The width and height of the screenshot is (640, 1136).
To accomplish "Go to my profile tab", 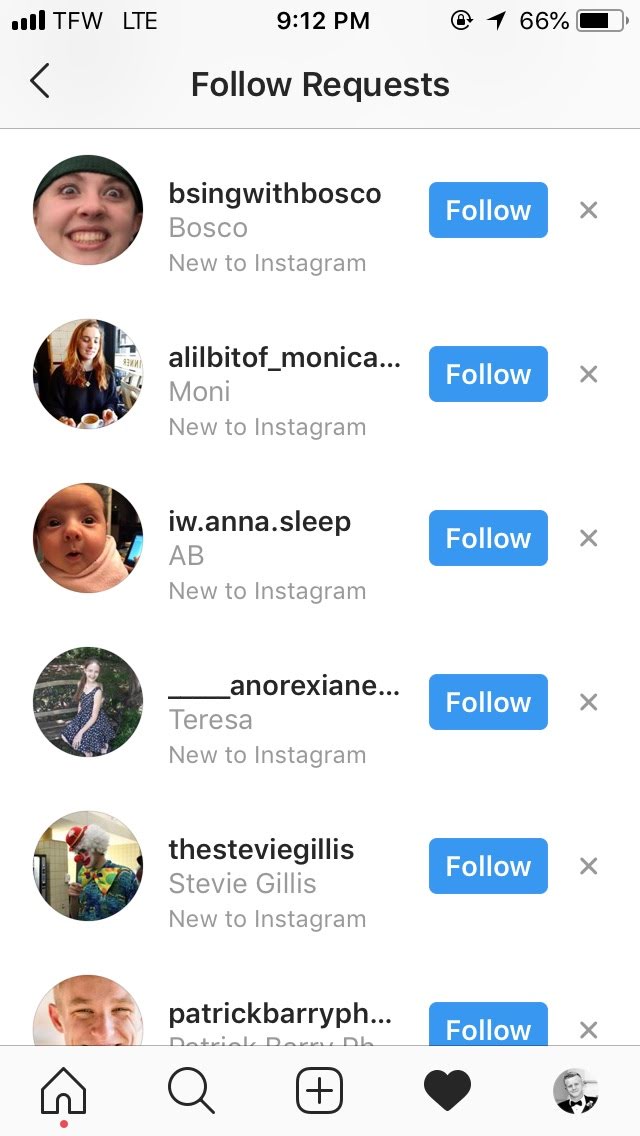I will (575, 1090).
